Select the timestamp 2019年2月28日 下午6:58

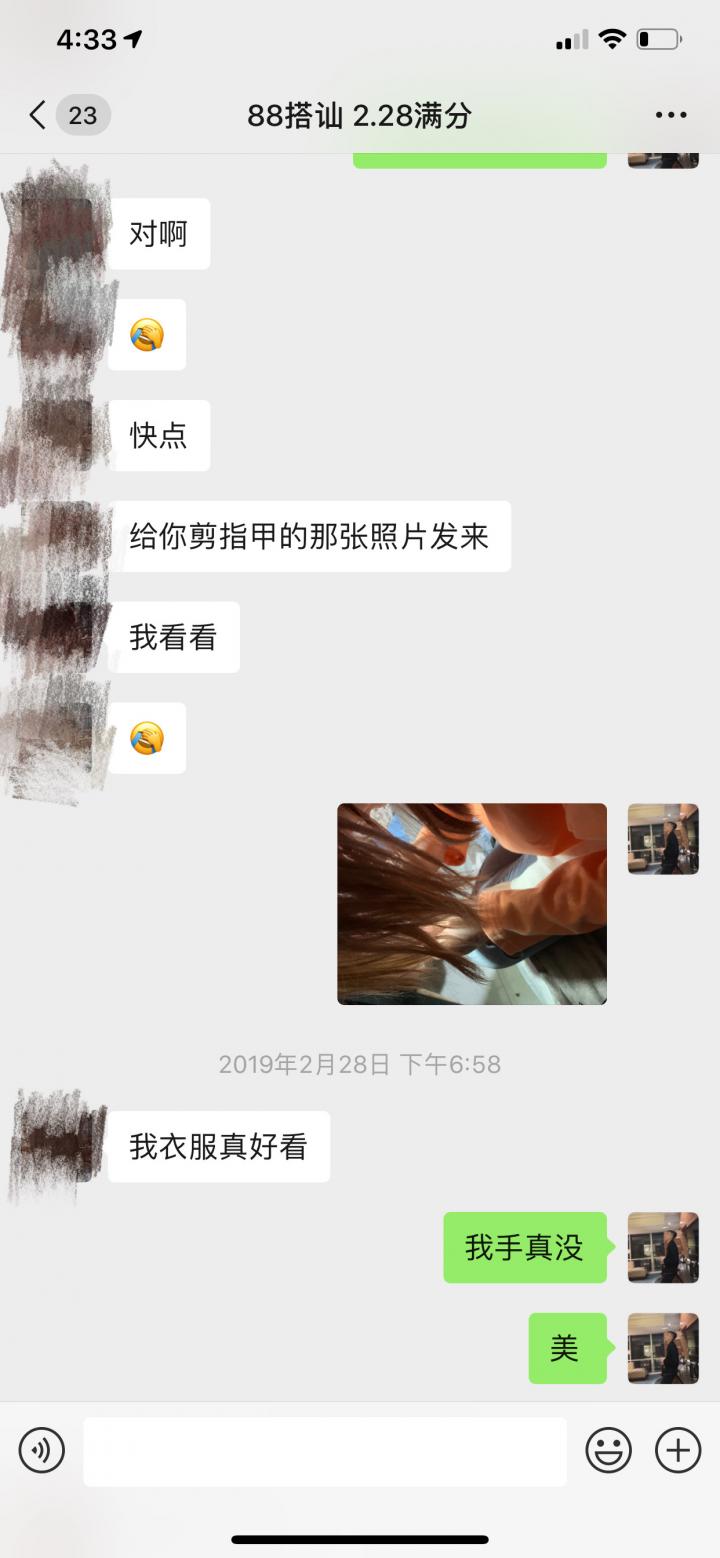(x=360, y=1064)
